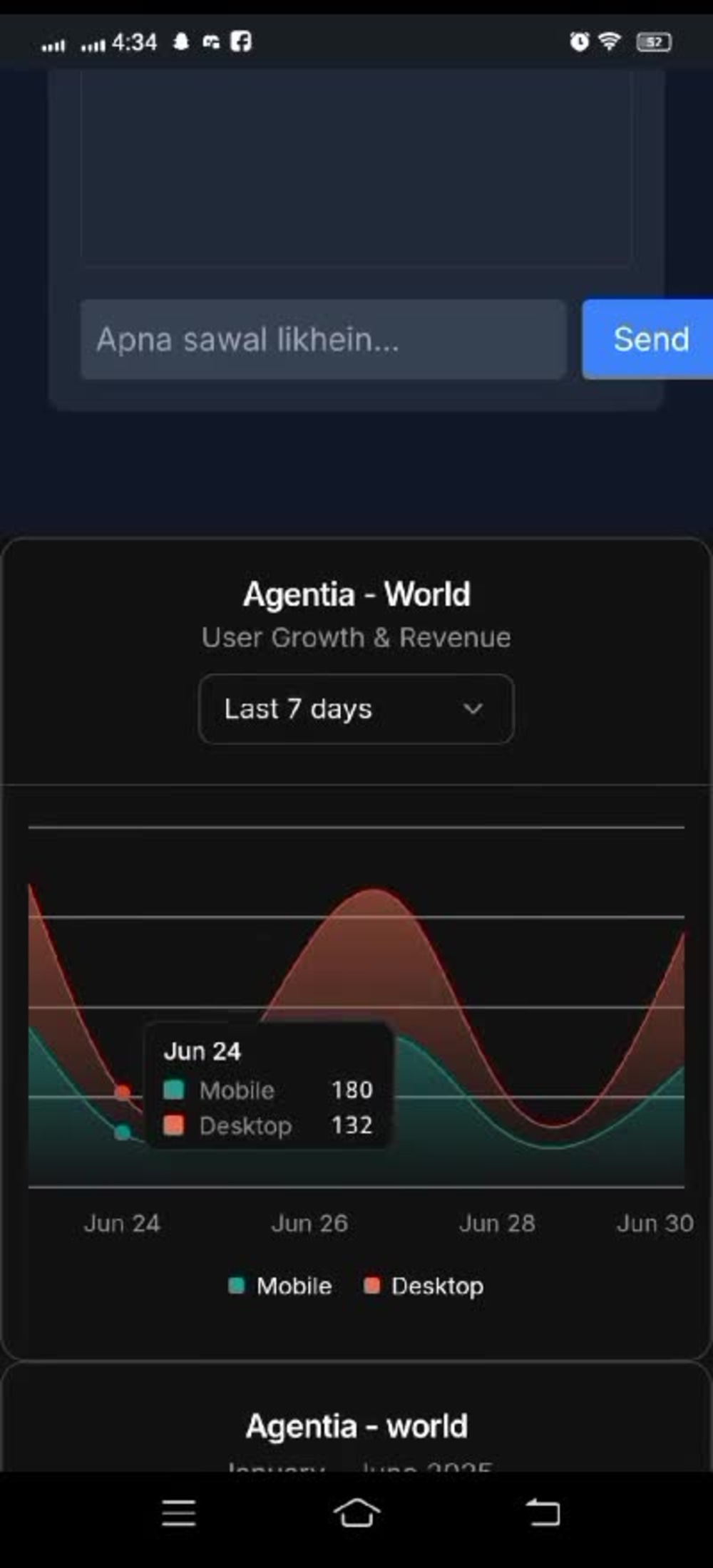
Task: Open the 'Last 7 days' dropdown
Action: tap(356, 709)
